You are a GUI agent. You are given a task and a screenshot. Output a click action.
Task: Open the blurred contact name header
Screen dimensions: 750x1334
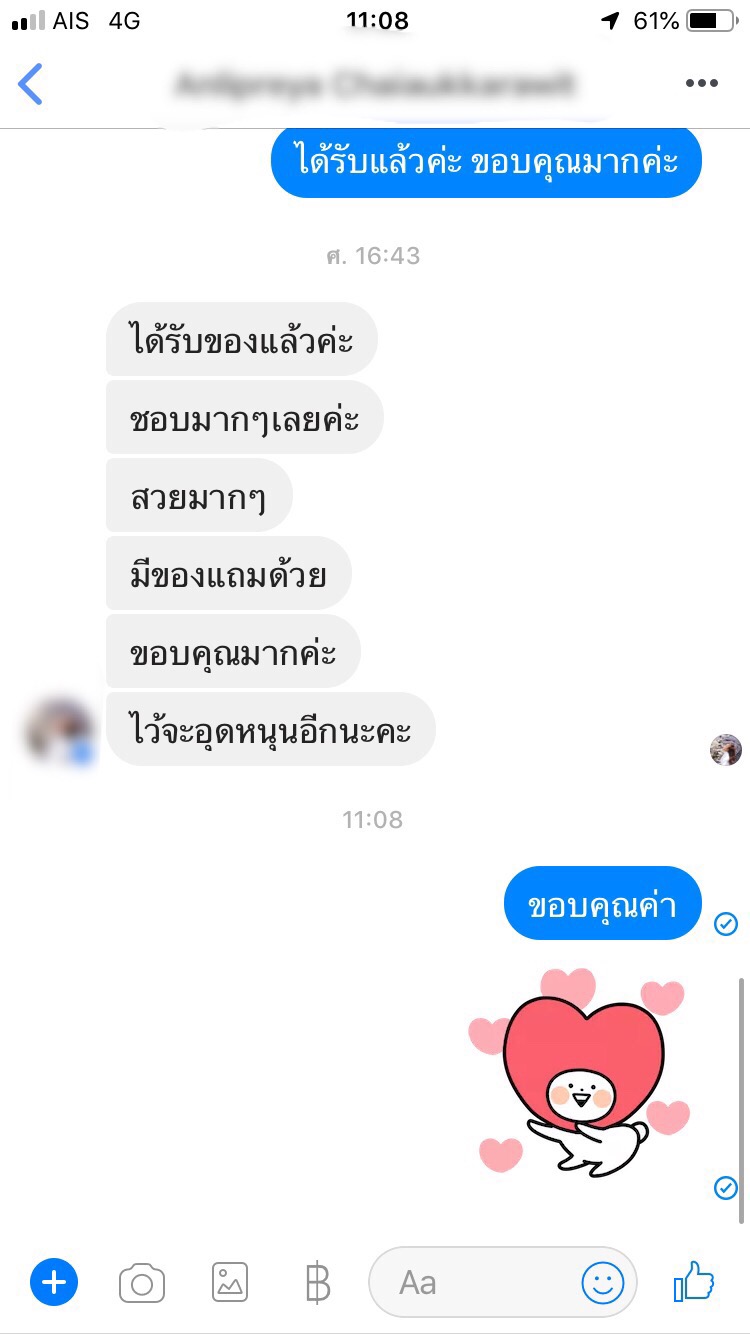tap(376, 84)
